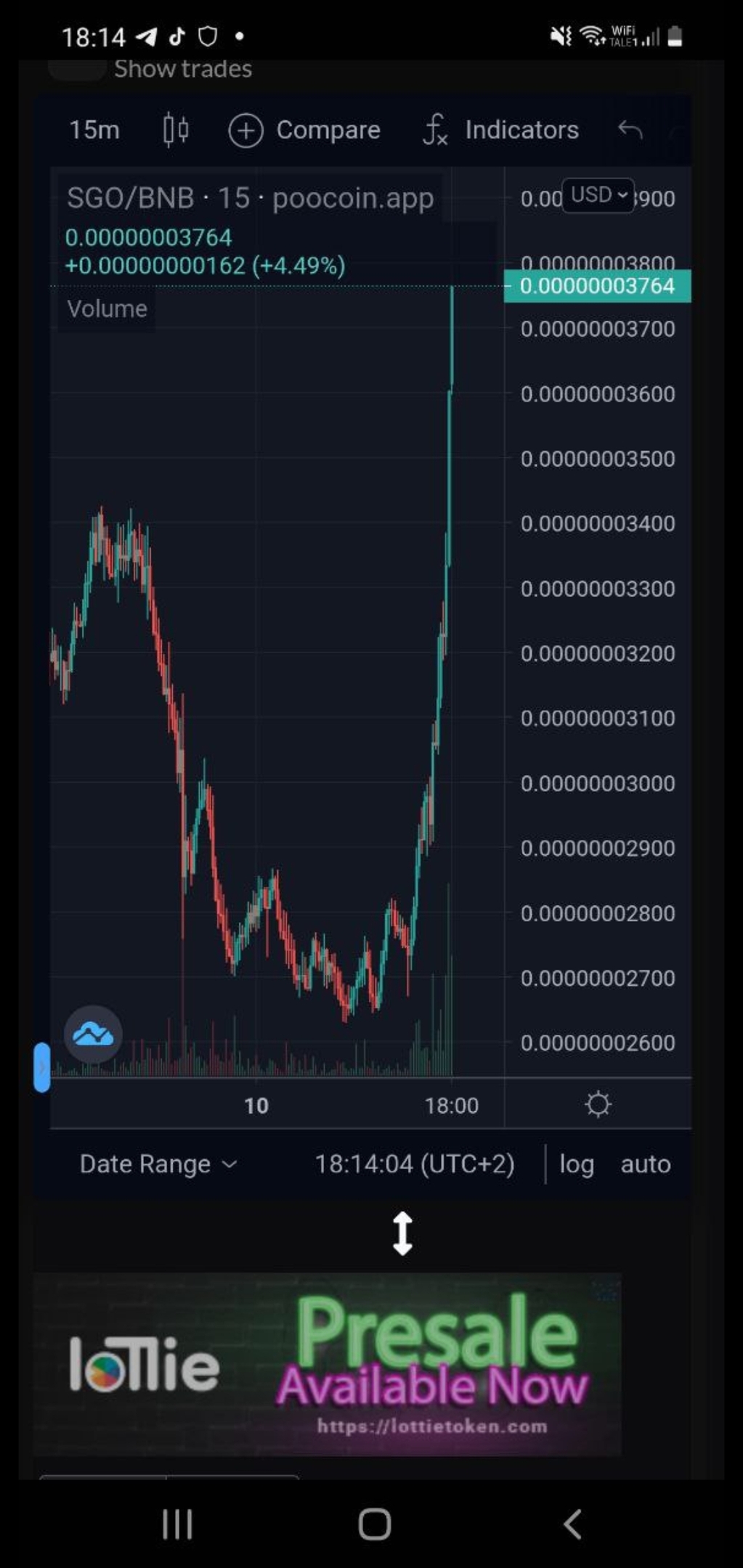
Task: Enable the log price scale
Action: coord(577,1164)
